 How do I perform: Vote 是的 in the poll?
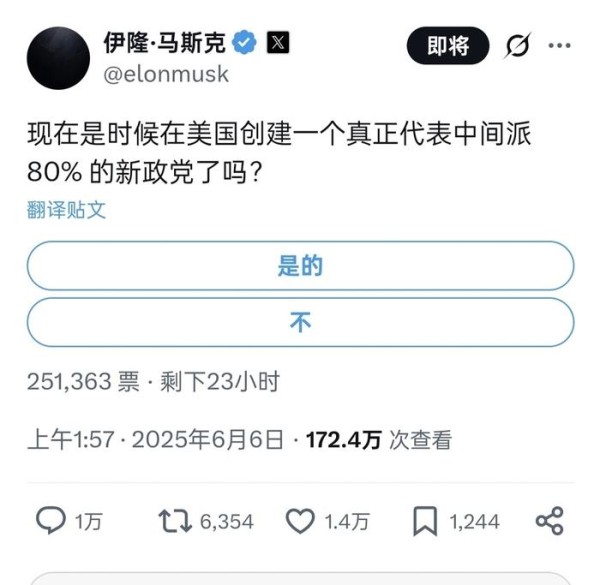coord(300,266)
